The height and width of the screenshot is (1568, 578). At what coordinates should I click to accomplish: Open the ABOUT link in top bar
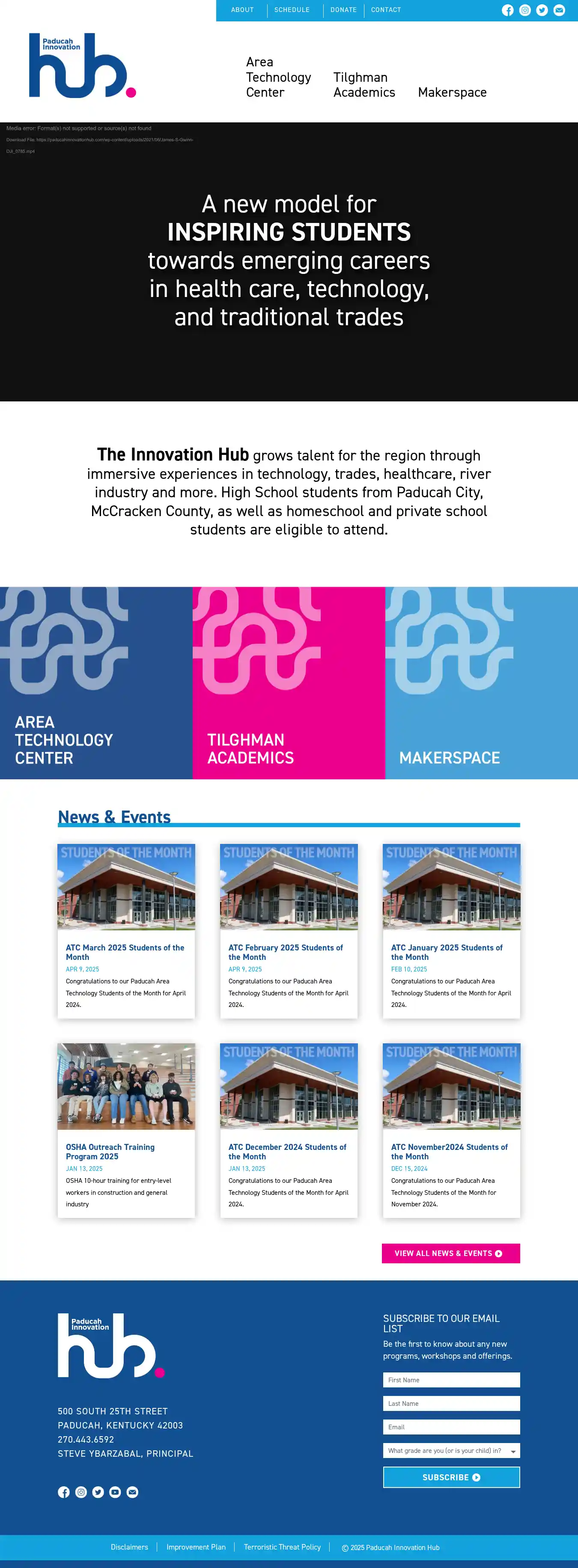pos(242,10)
